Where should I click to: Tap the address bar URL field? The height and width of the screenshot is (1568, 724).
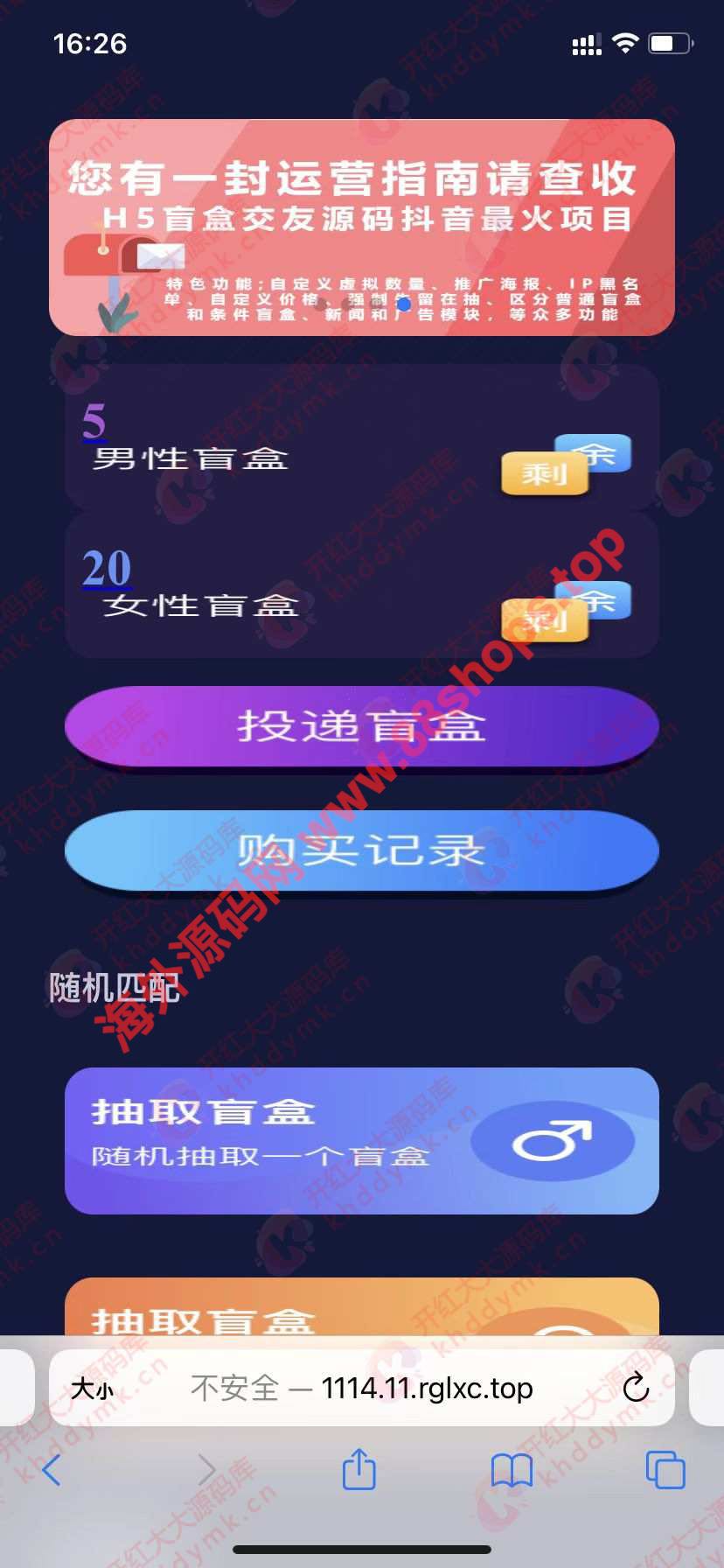pyautogui.click(x=361, y=1389)
